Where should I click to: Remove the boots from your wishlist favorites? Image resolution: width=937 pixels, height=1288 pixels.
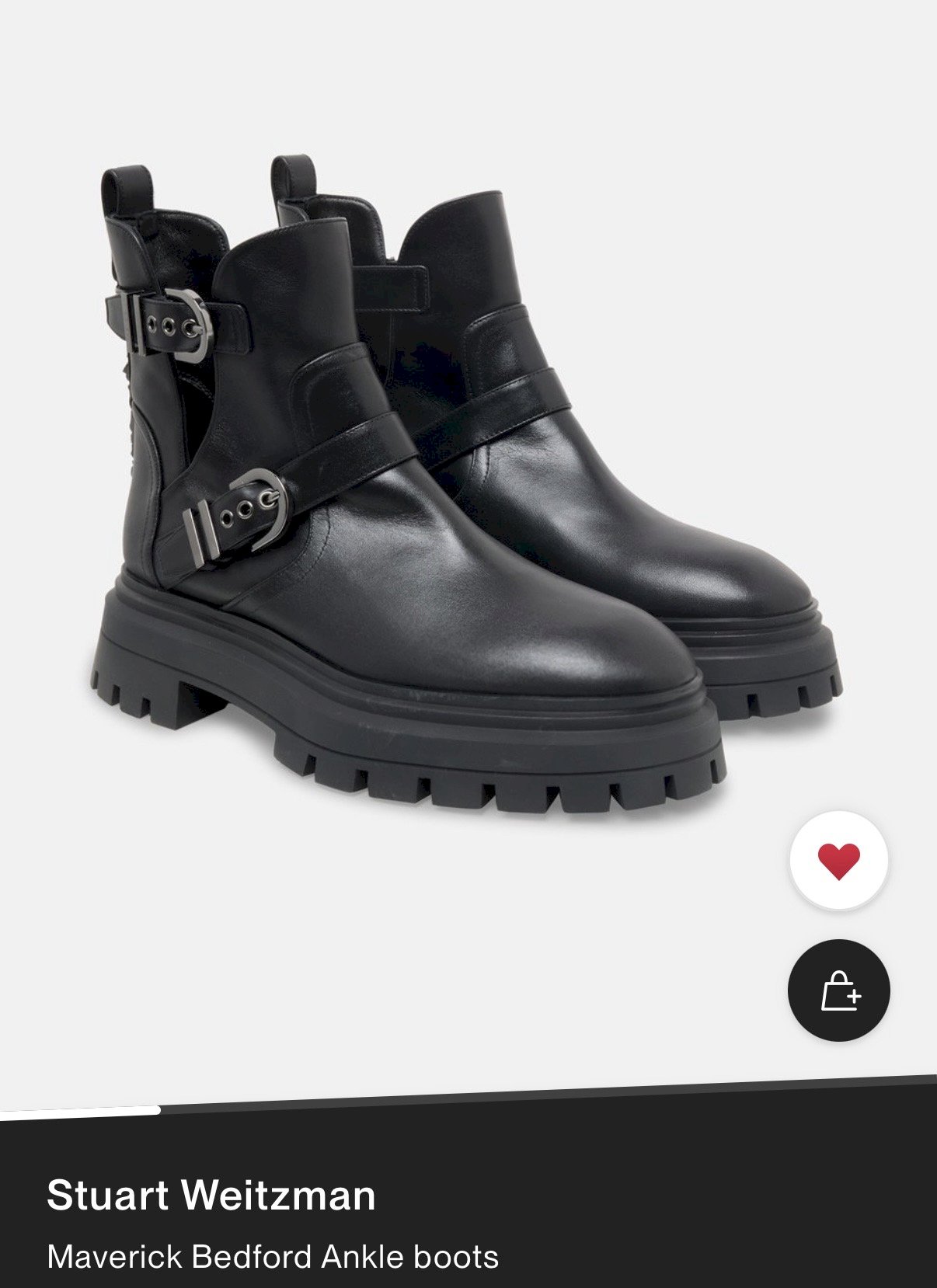pyautogui.click(x=838, y=861)
